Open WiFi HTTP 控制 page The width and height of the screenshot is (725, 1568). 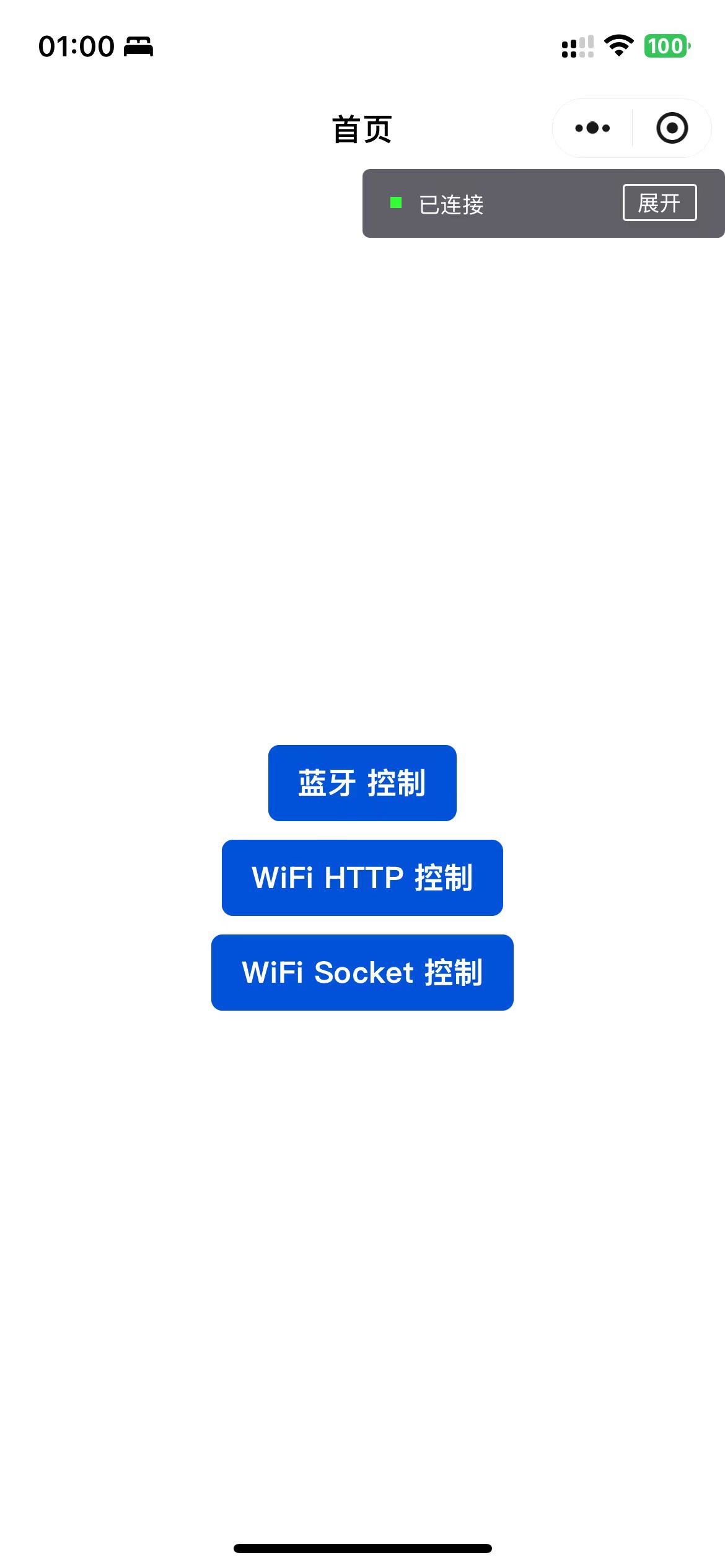[x=362, y=878]
